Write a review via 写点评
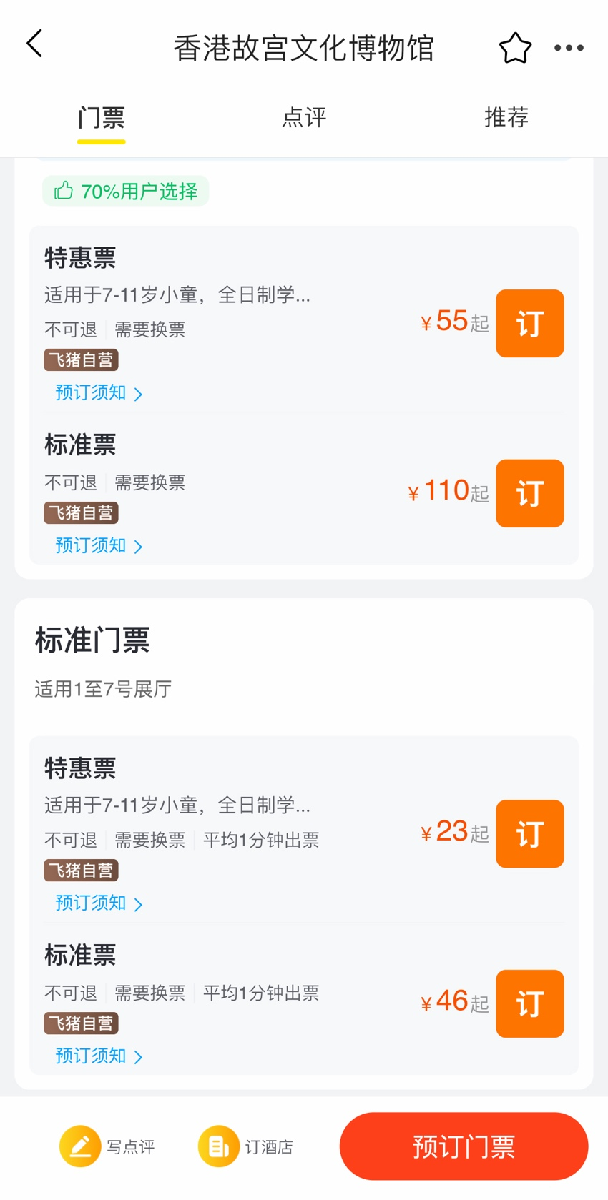The width and height of the screenshot is (608, 1200). (x=108, y=1146)
